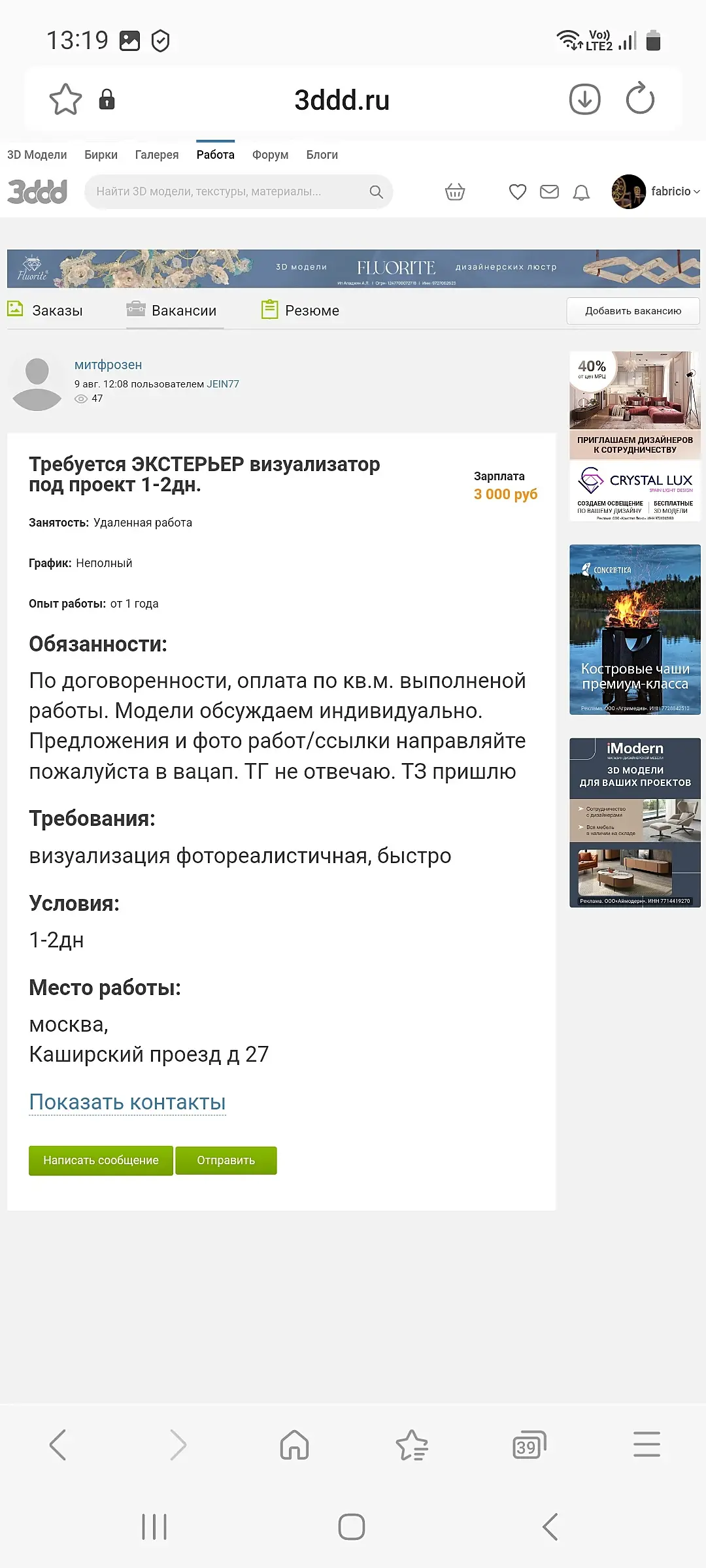The width and height of the screenshot is (706, 1568).
Task: Tap the search field for 3D models
Action: 229,191
